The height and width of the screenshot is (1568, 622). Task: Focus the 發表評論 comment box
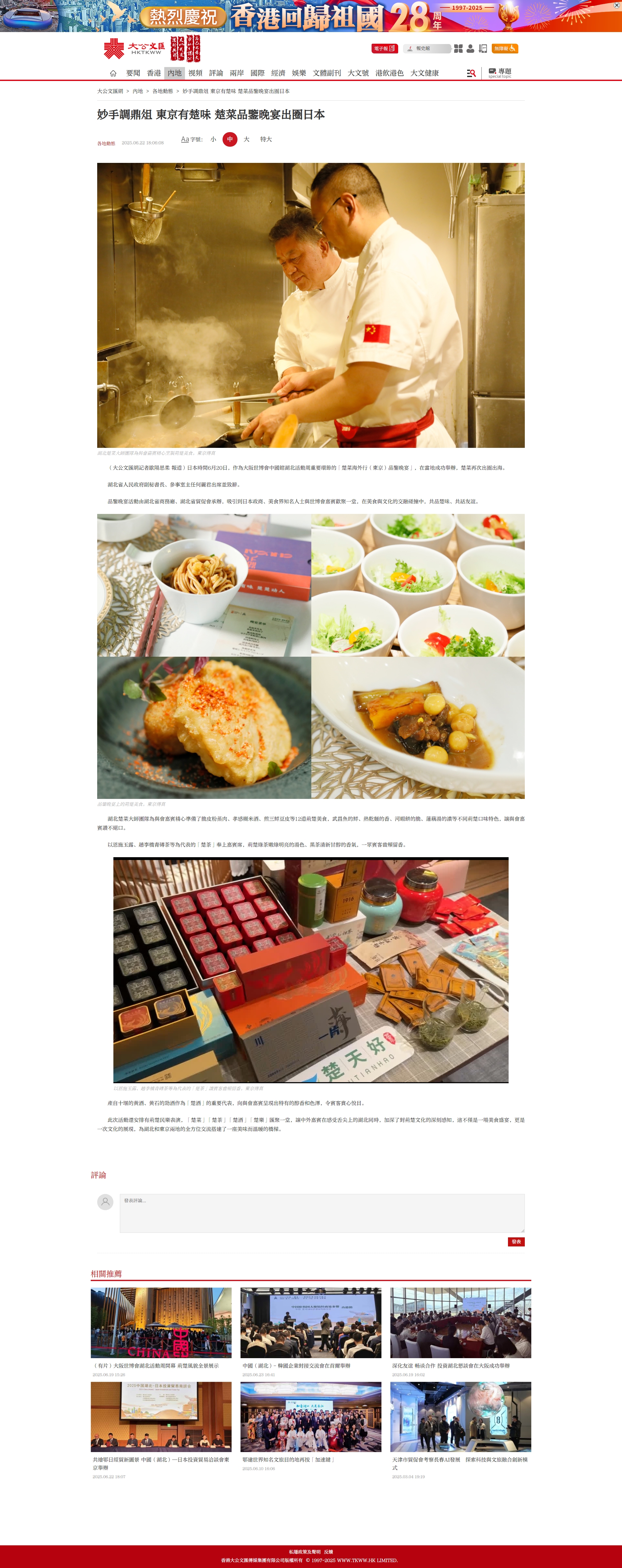point(322,1212)
